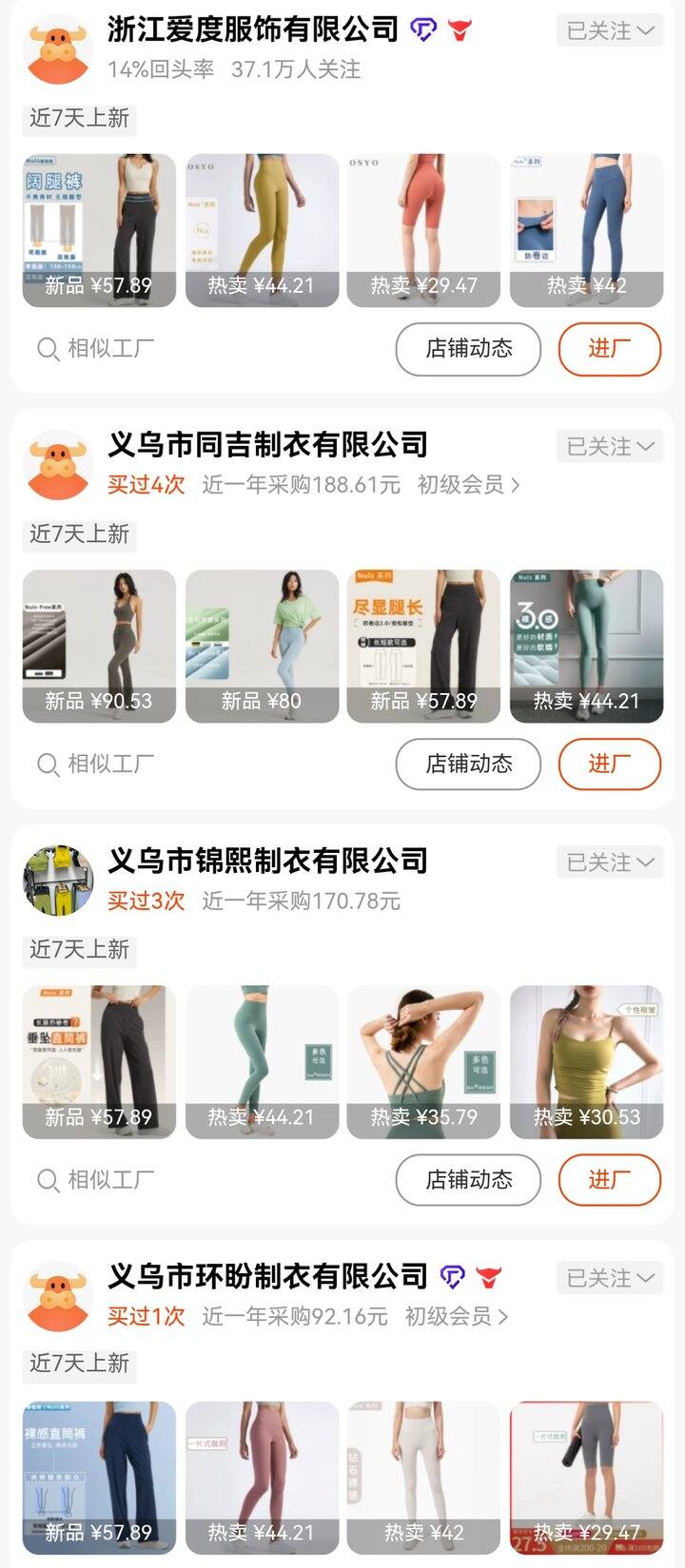Image resolution: width=685 pixels, height=1568 pixels.
Task: Expand 已关注 dropdown for 义乌市同吉制衣有限公司
Action: 609,446
